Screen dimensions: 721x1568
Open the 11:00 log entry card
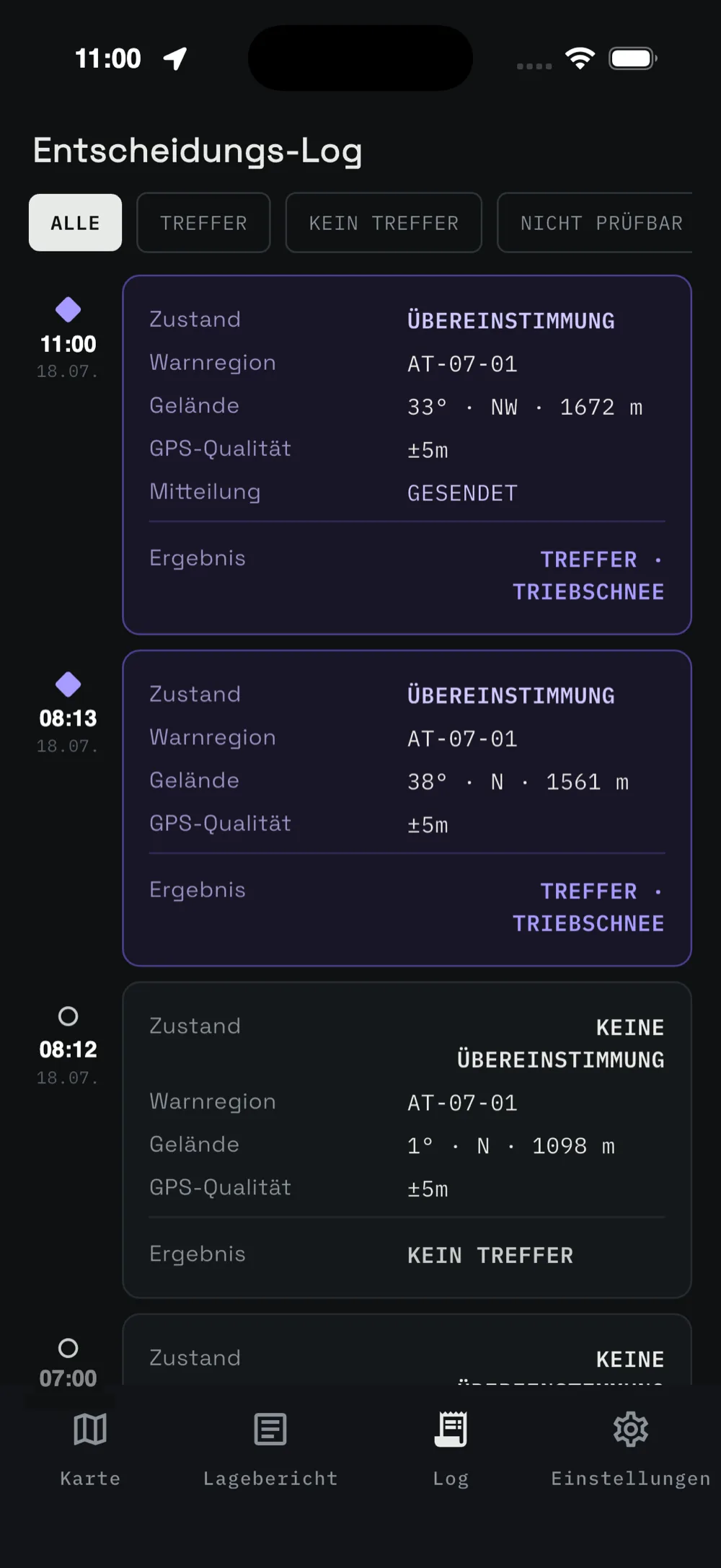tap(407, 455)
